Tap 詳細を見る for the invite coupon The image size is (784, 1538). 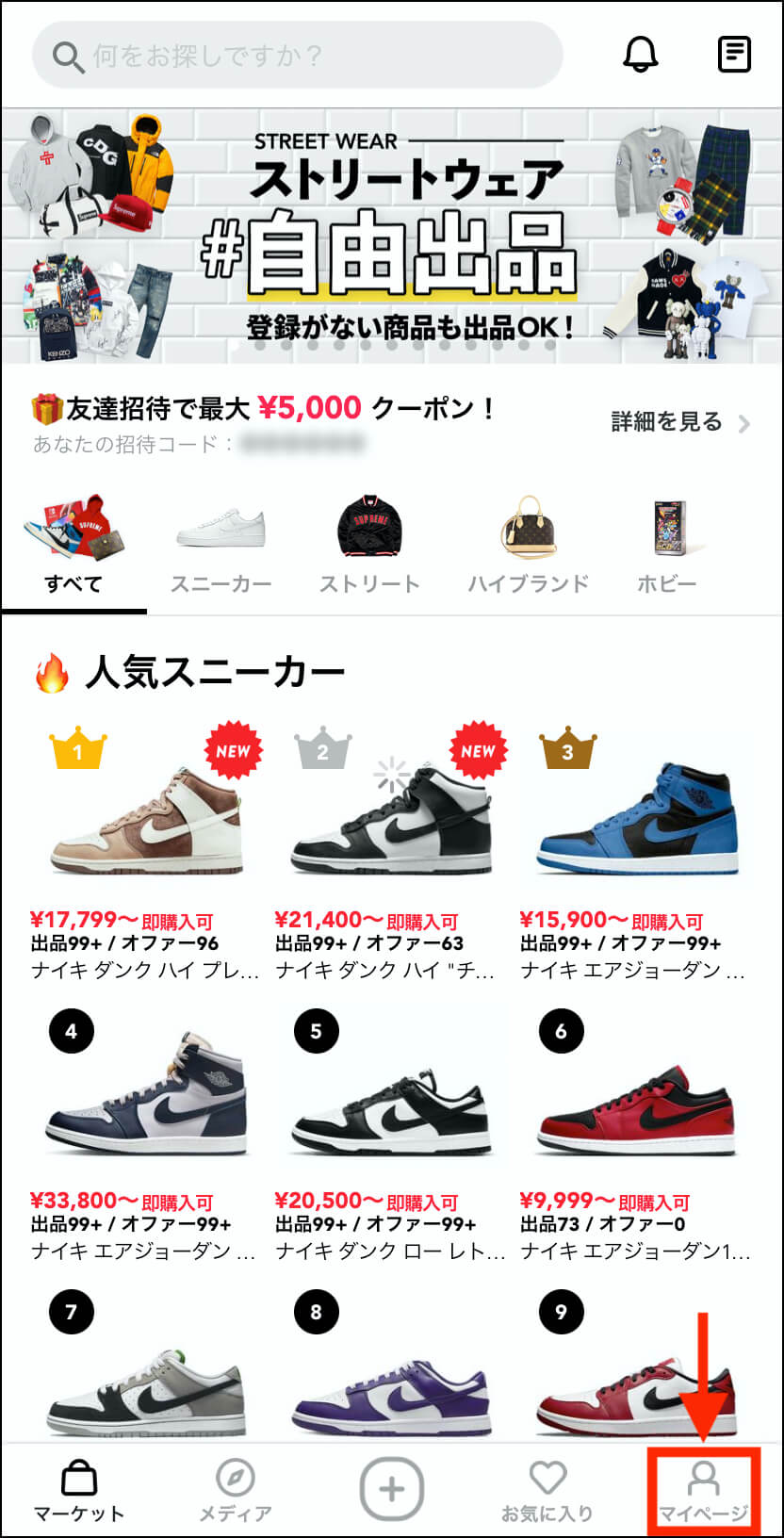tap(680, 422)
